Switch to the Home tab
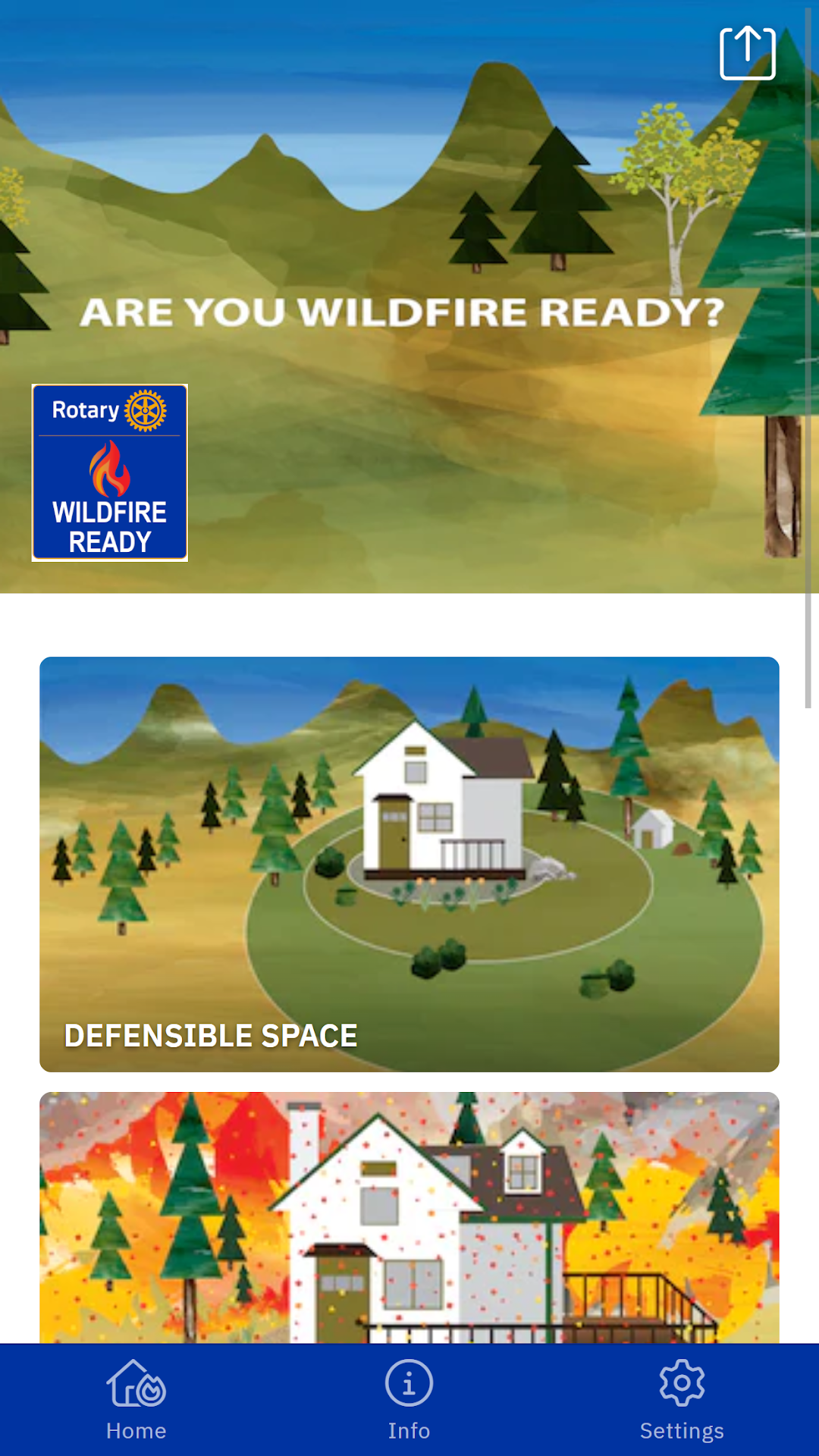The image size is (819, 1456). 136,1400
